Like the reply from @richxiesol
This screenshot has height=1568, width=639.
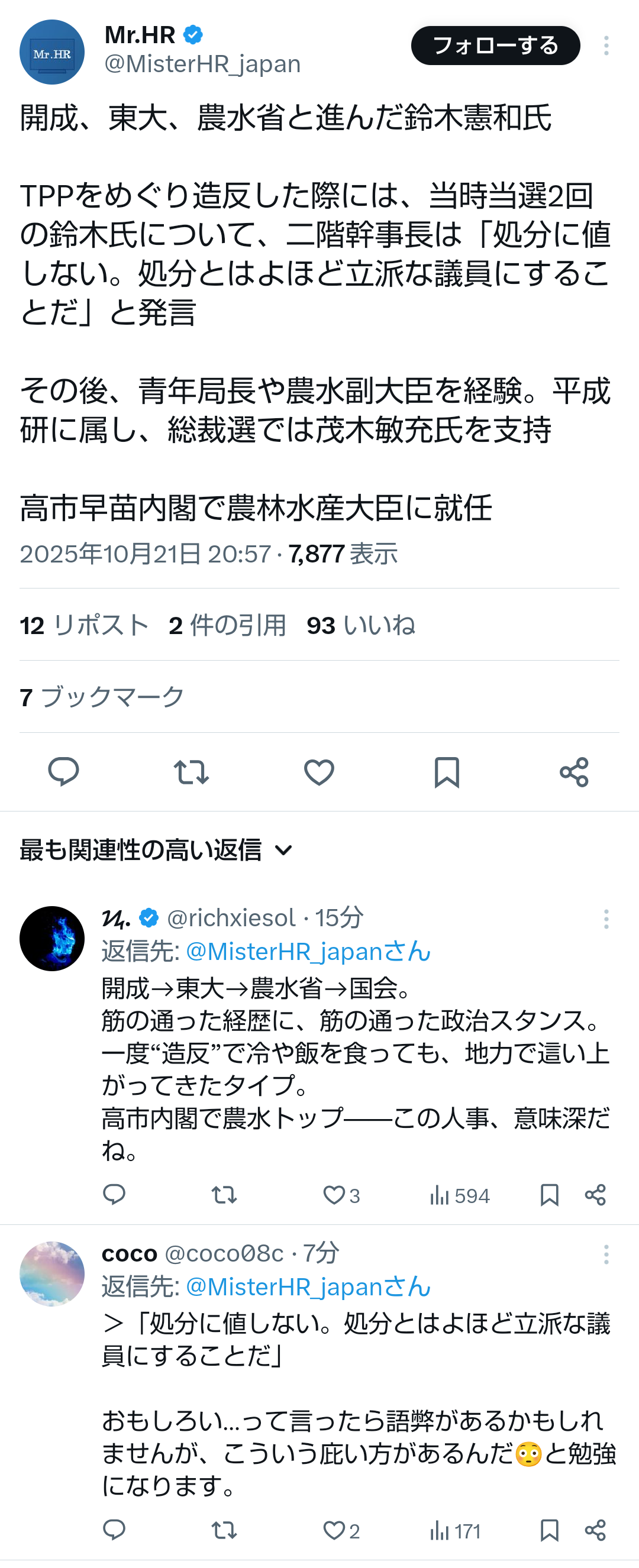pyautogui.click(x=334, y=1195)
